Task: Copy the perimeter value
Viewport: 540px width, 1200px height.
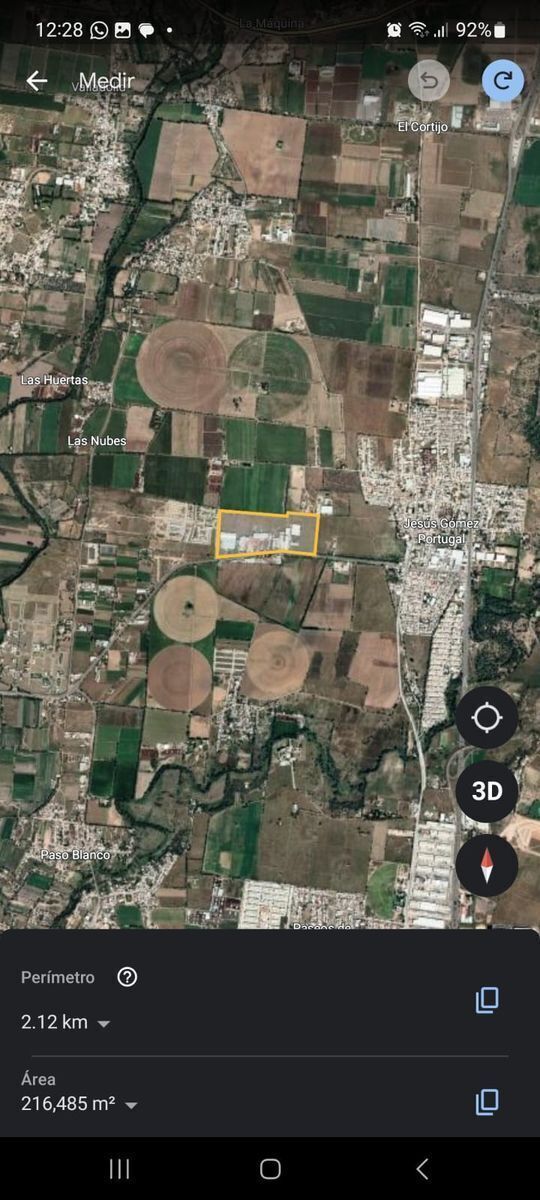Action: point(487,1000)
